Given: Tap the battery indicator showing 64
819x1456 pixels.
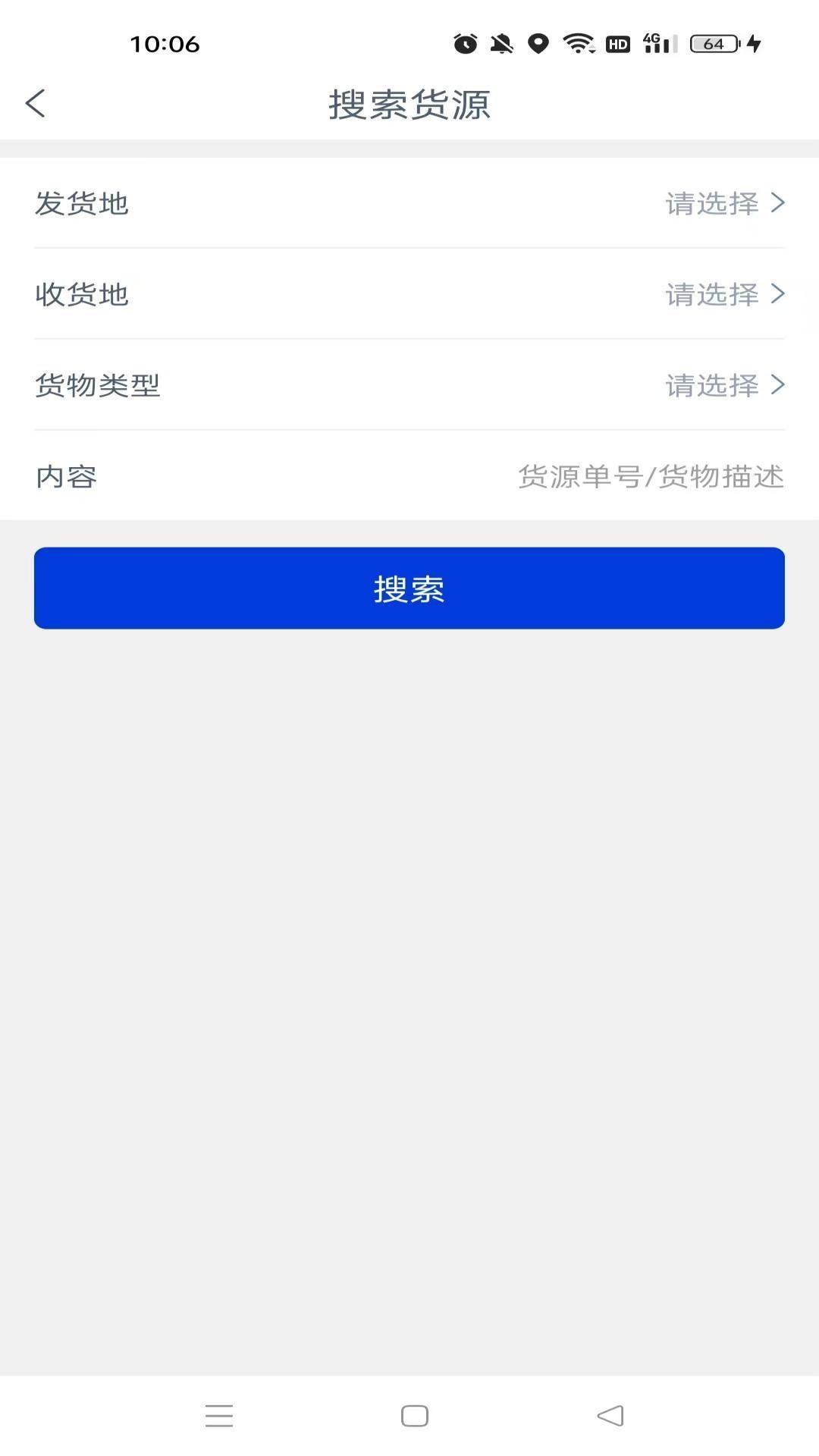Looking at the screenshot, I should [x=713, y=44].
